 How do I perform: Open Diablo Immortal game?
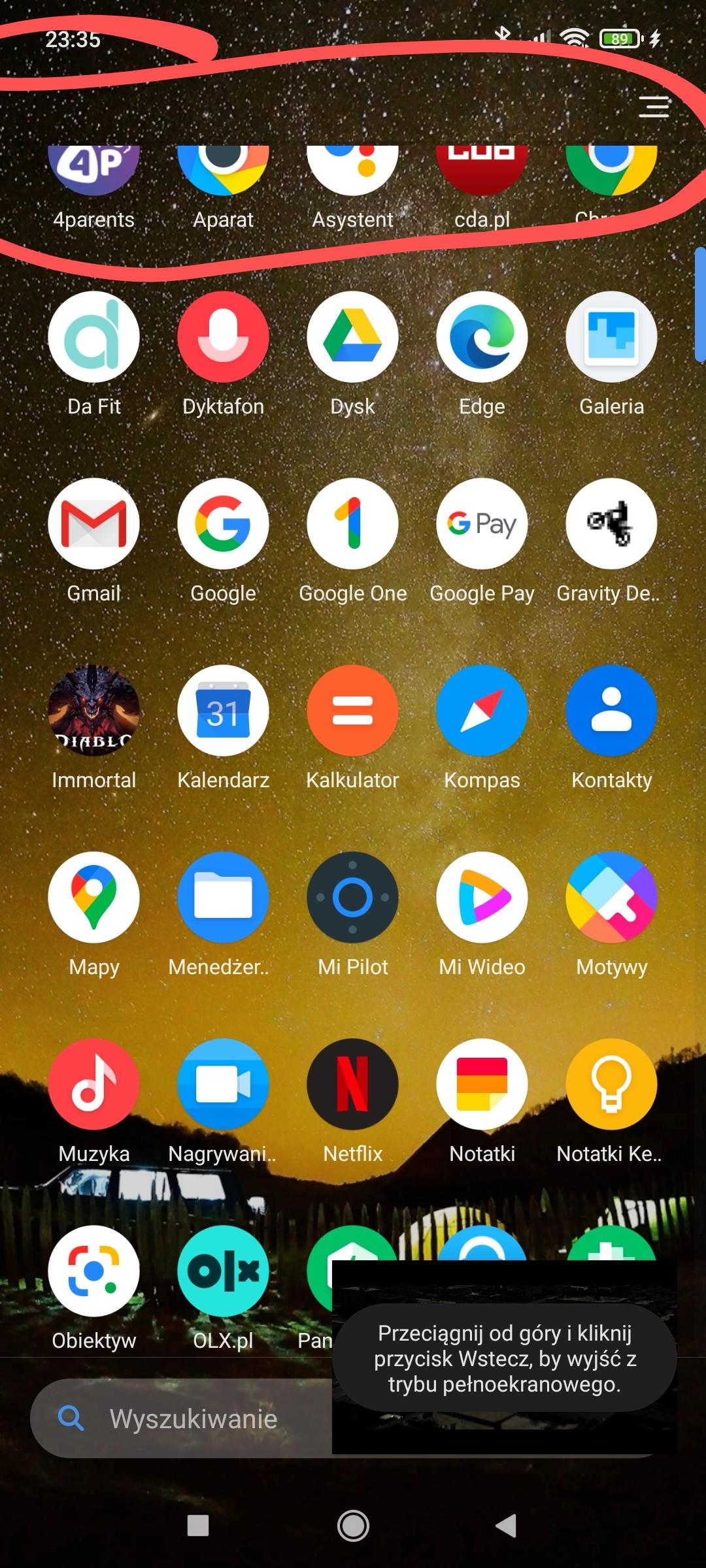click(93, 711)
